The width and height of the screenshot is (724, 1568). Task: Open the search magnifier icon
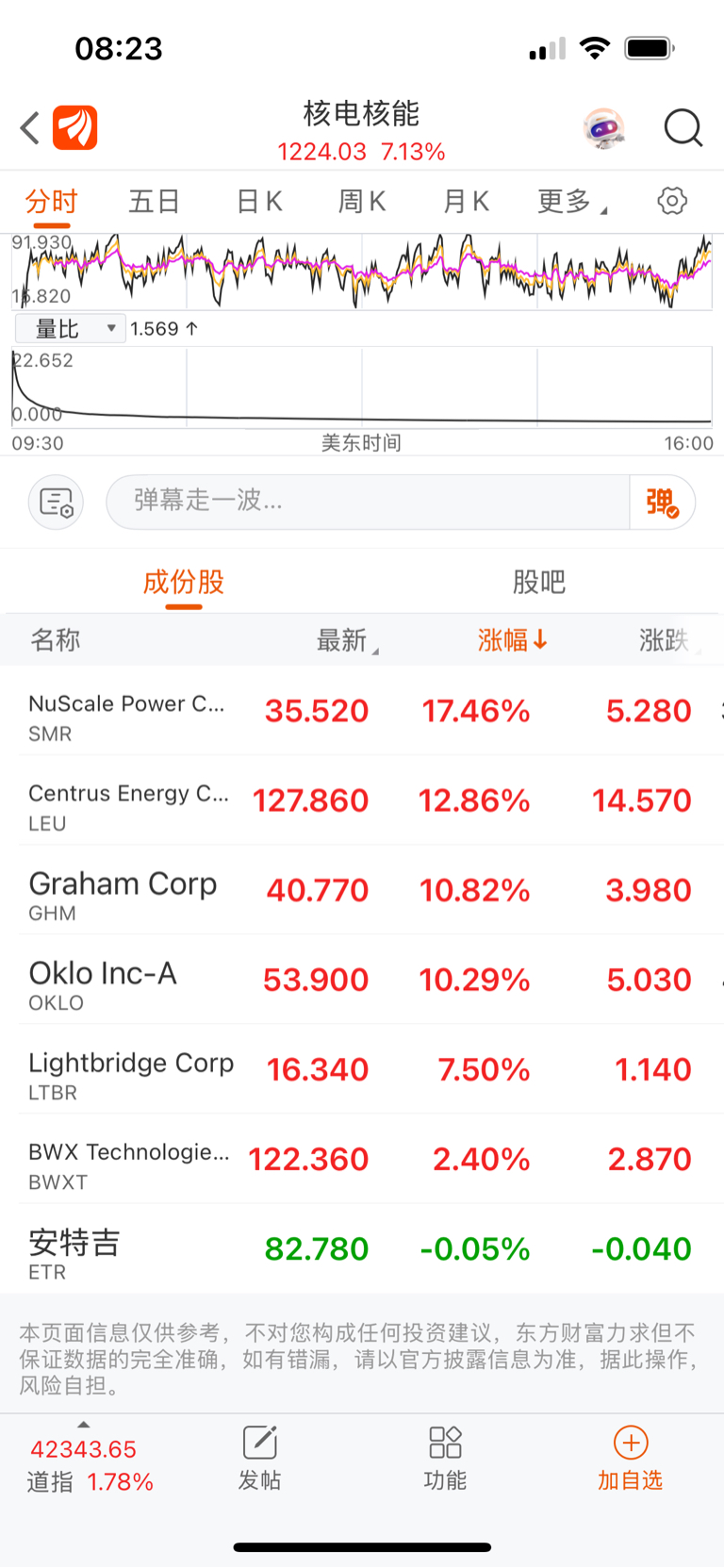683,127
